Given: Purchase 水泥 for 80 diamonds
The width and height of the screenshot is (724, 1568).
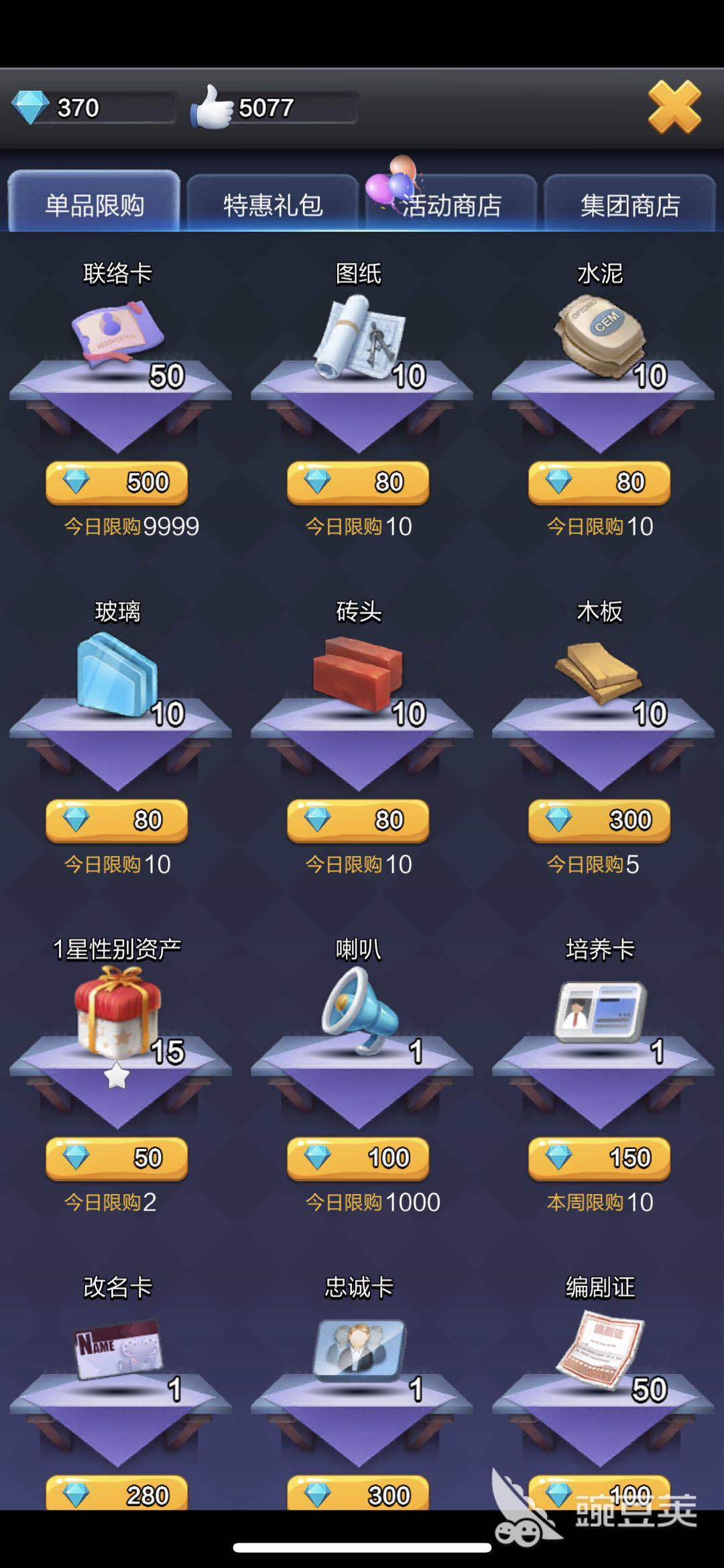Looking at the screenshot, I should [x=599, y=483].
